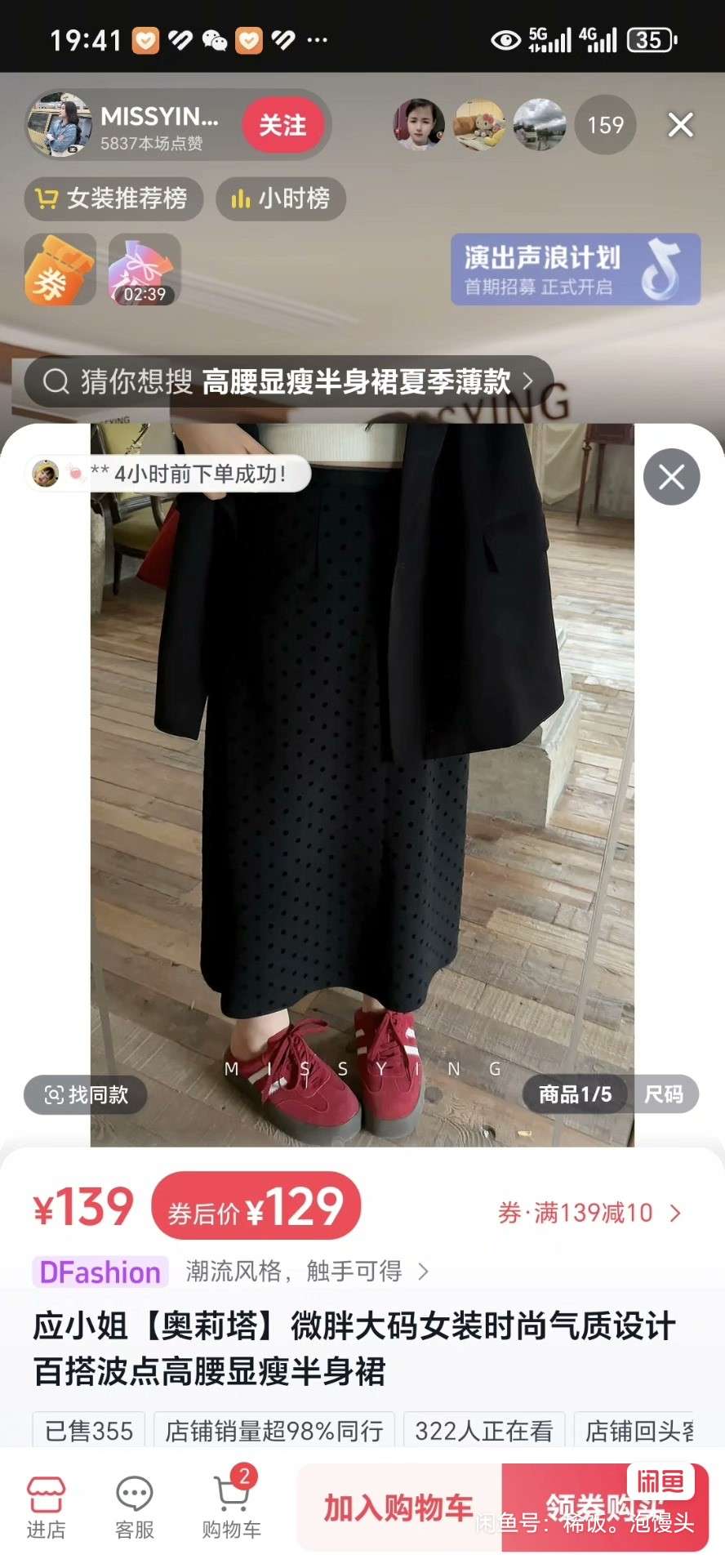Close the livestream with the top X
This screenshot has width=725, height=1568.
[x=680, y=125]
